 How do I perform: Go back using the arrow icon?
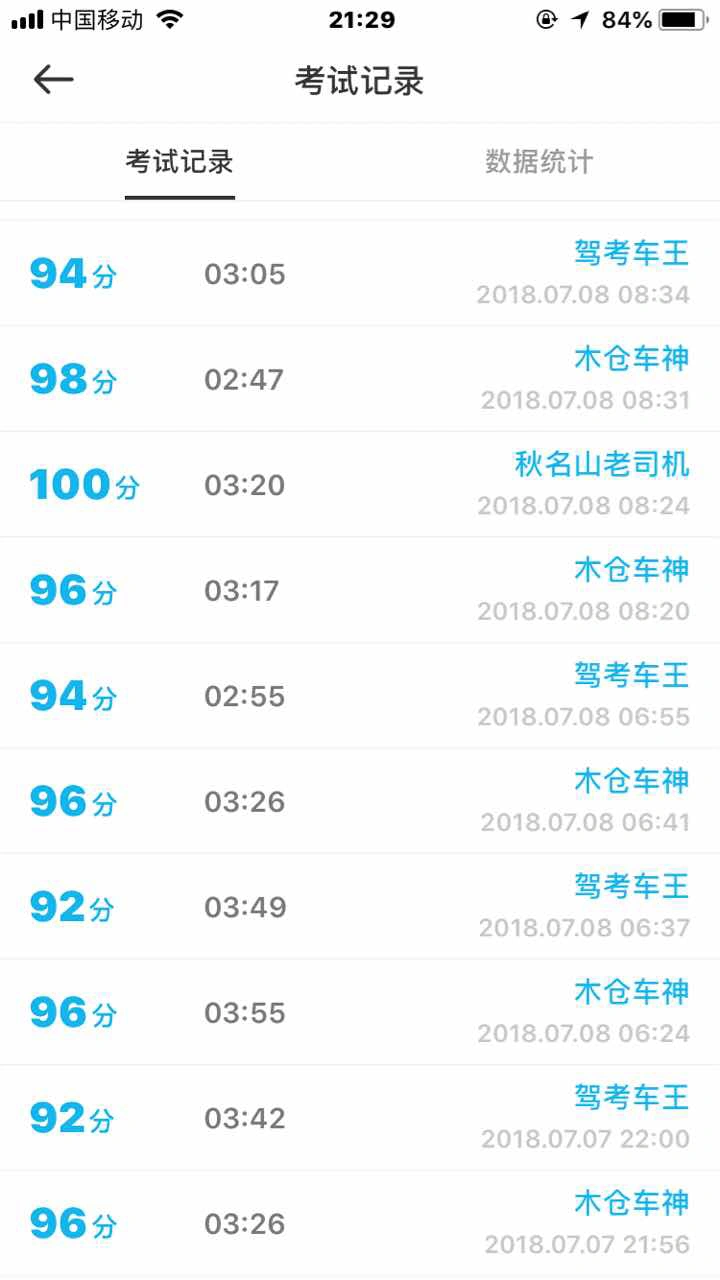pyautogui.click(x=53, y=80)
